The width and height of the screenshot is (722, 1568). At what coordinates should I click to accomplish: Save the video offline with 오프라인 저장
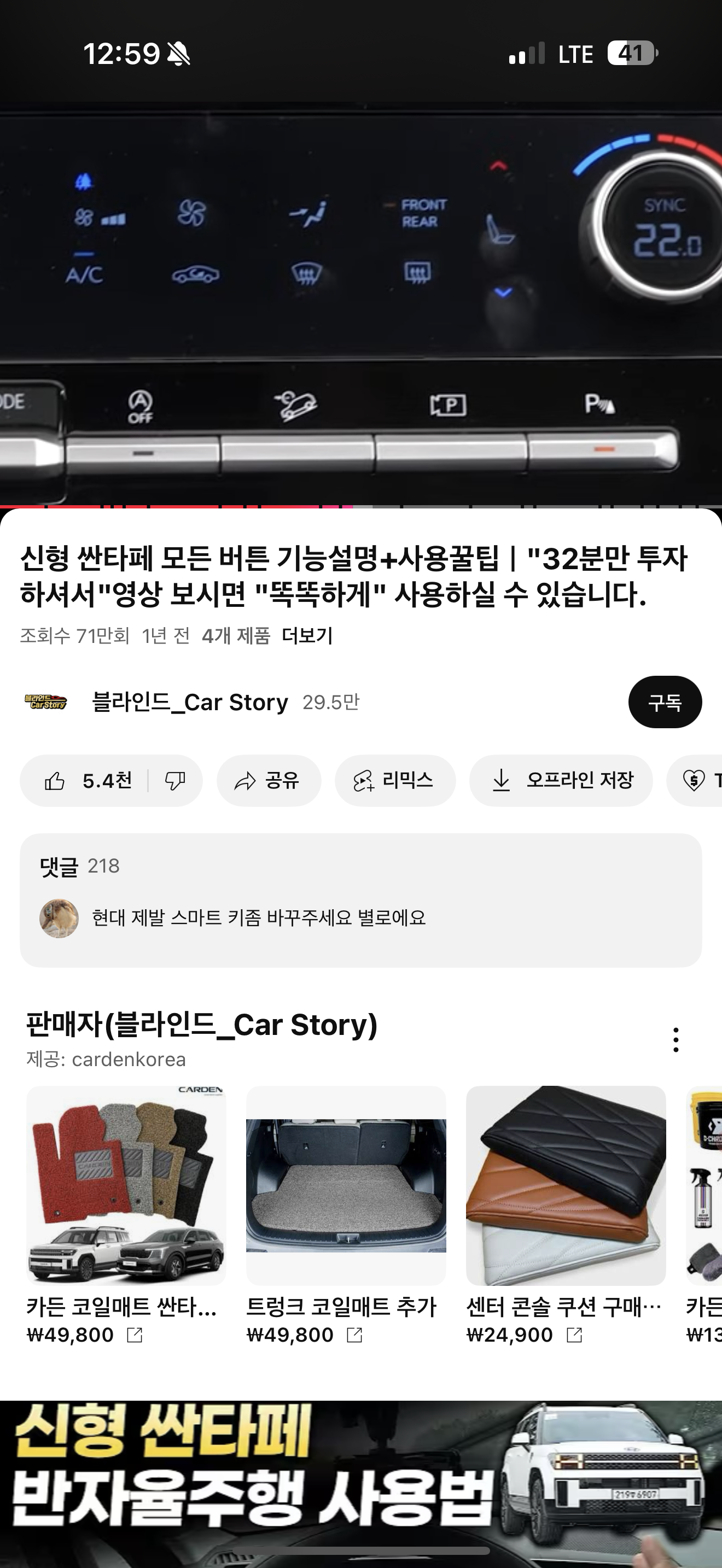point(560,780)
